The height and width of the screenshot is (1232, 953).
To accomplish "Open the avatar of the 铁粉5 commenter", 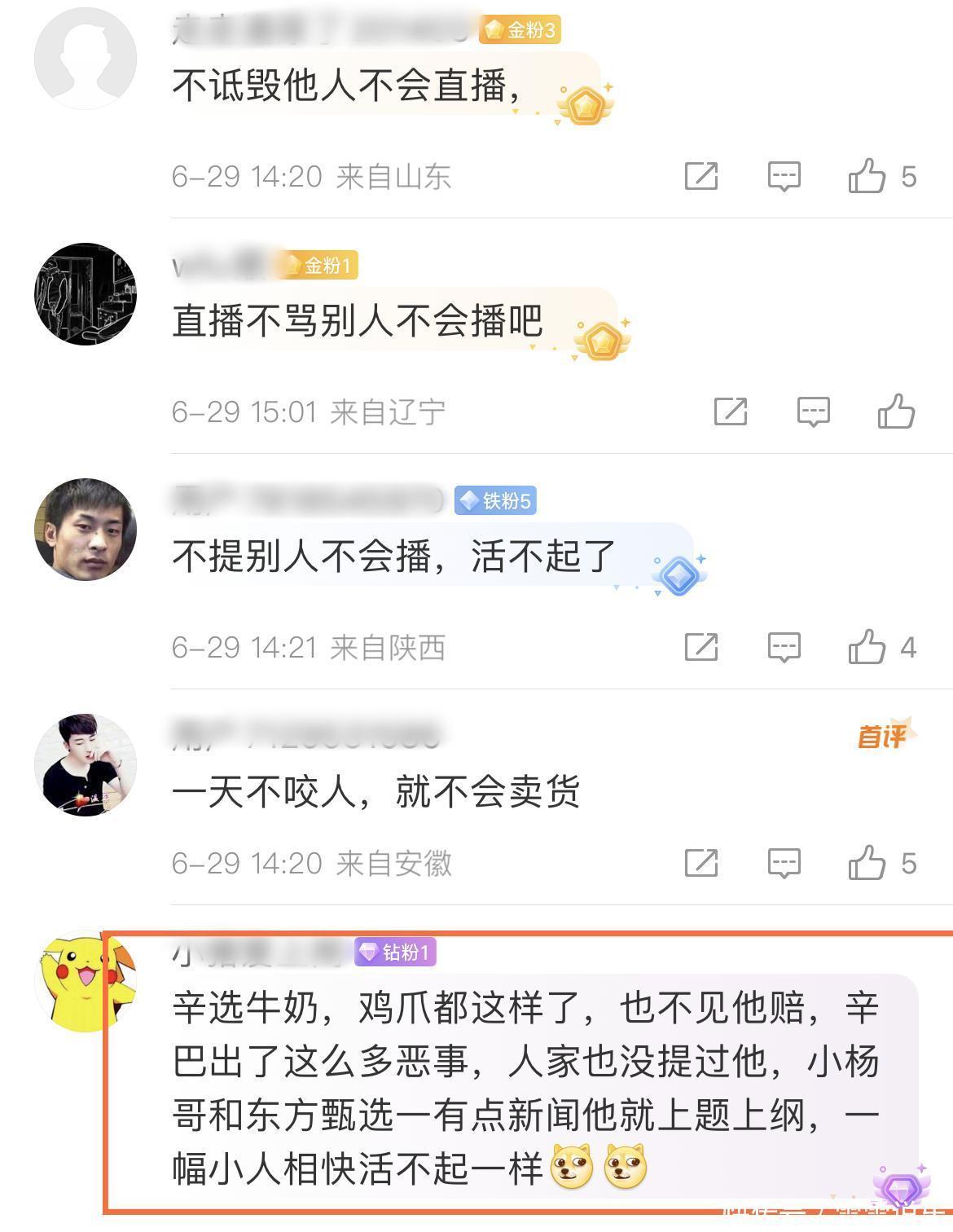I will pyautogui.click(x=85, y=530).
